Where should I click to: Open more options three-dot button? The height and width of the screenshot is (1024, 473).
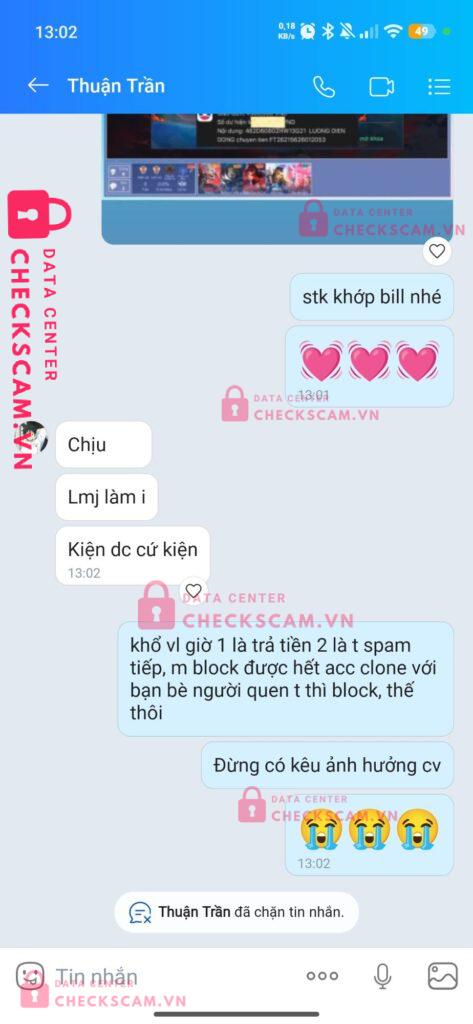[x=323, y=976]
